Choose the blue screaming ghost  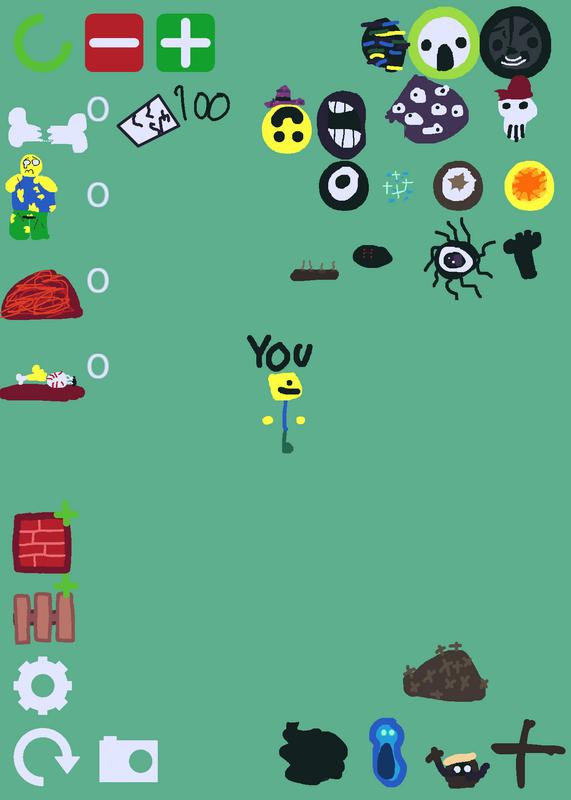[387, 752]
